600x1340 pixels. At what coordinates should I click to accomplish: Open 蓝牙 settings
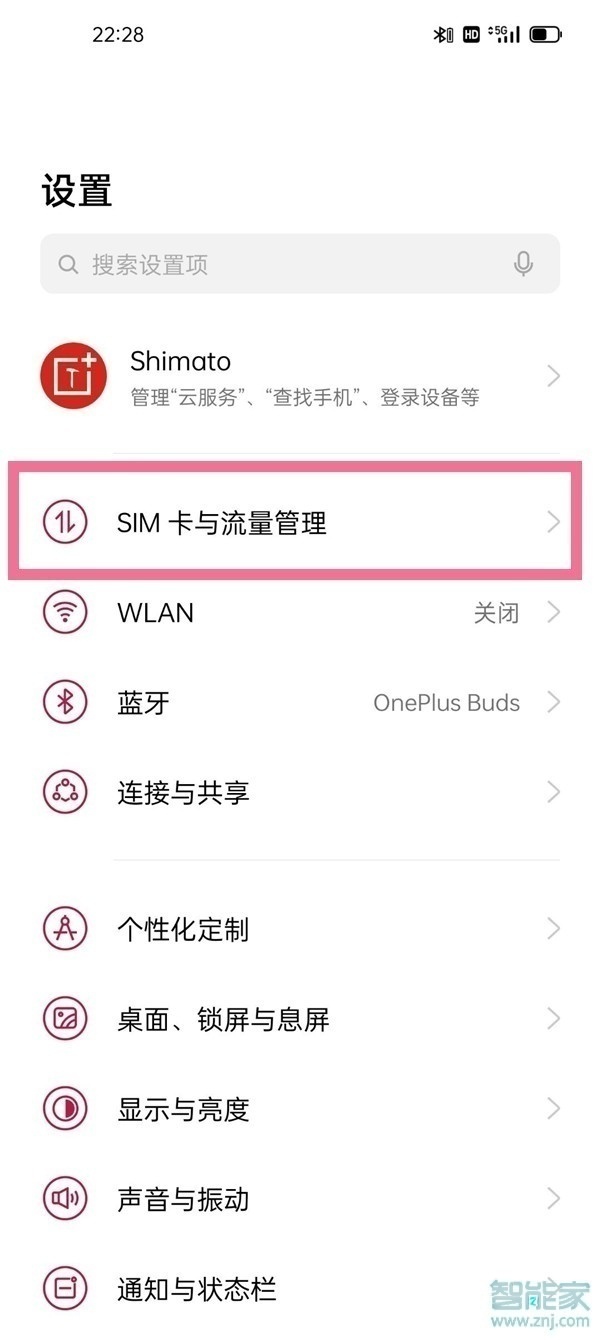coord(300,702)
